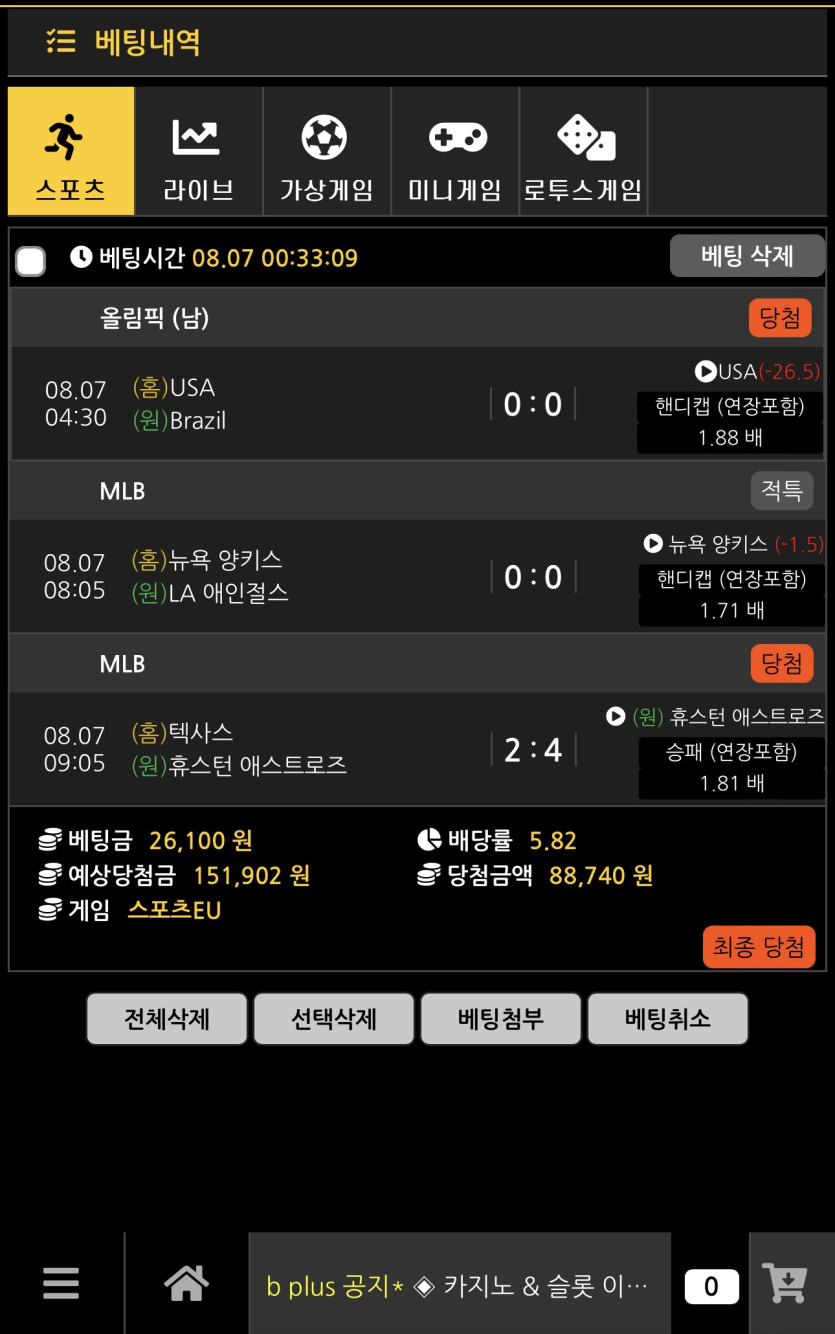Viewport: 835px width, 1334px height.
Task: Open the b plus 공지 notice
Action: [458, 1286]
